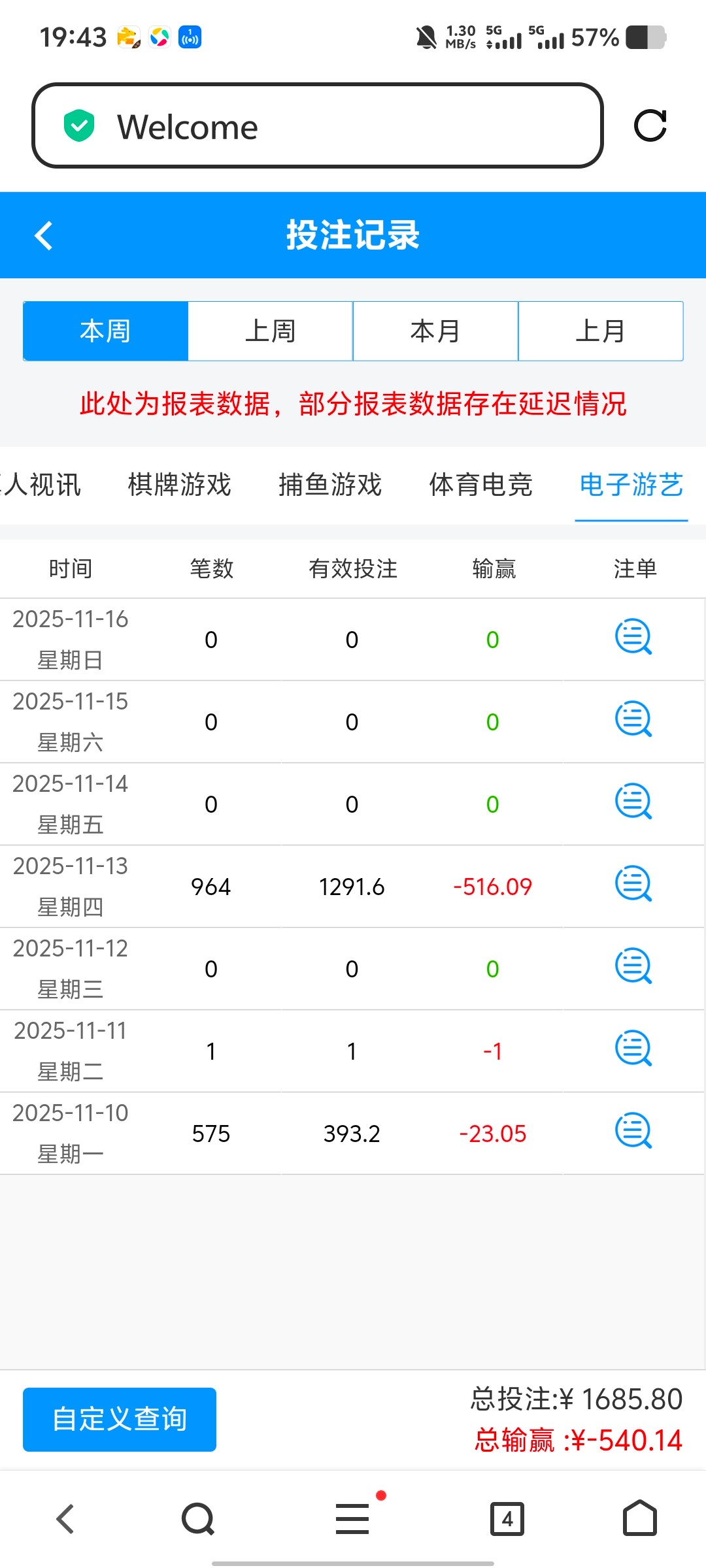Go back from the 投注记录 page
Screen dimensions: 706x1568
44,236
